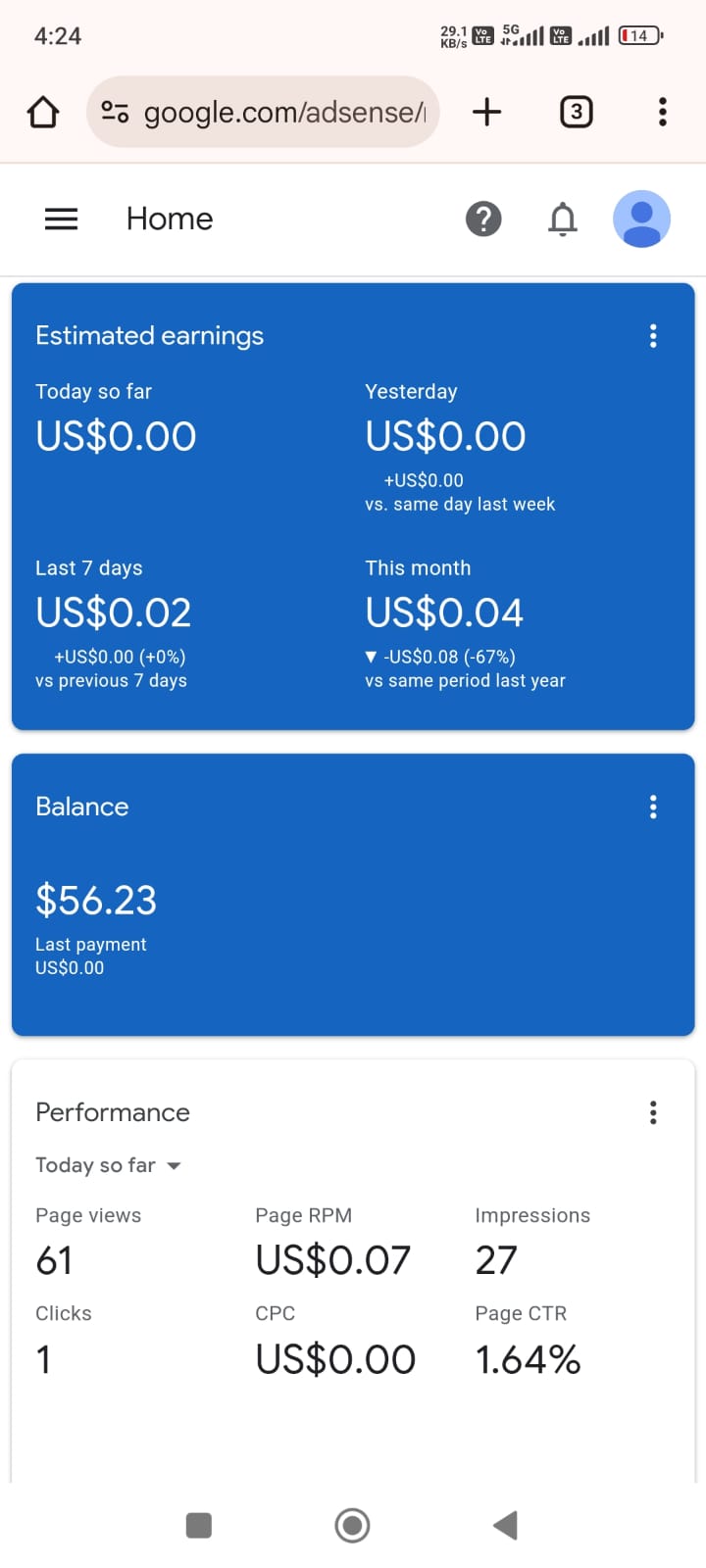Open the notifications bell
This screenshot has height=1568, width=706.
[563, 219]
